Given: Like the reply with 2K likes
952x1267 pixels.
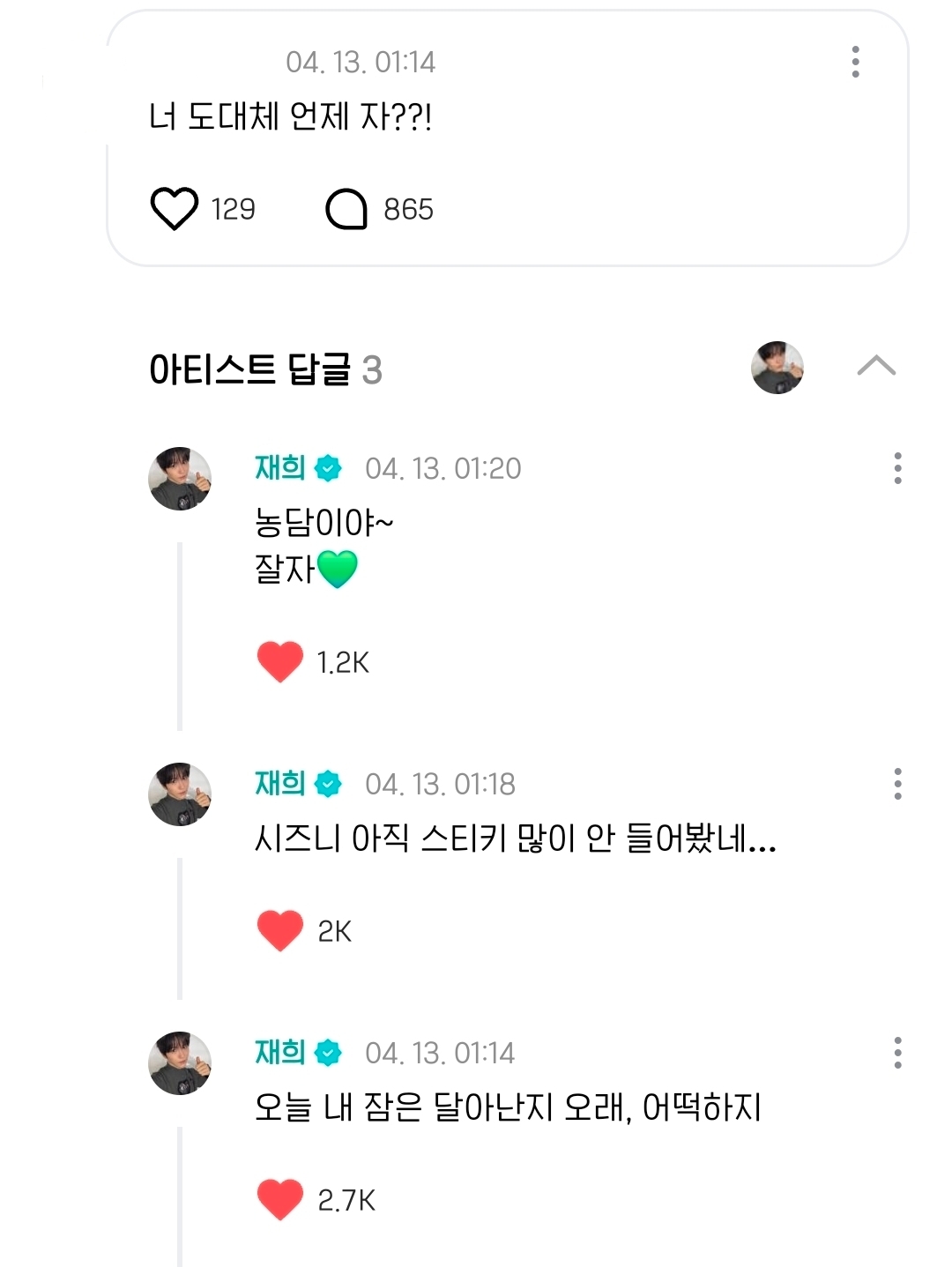Looking at the screenshot, I should coord(280,931).
